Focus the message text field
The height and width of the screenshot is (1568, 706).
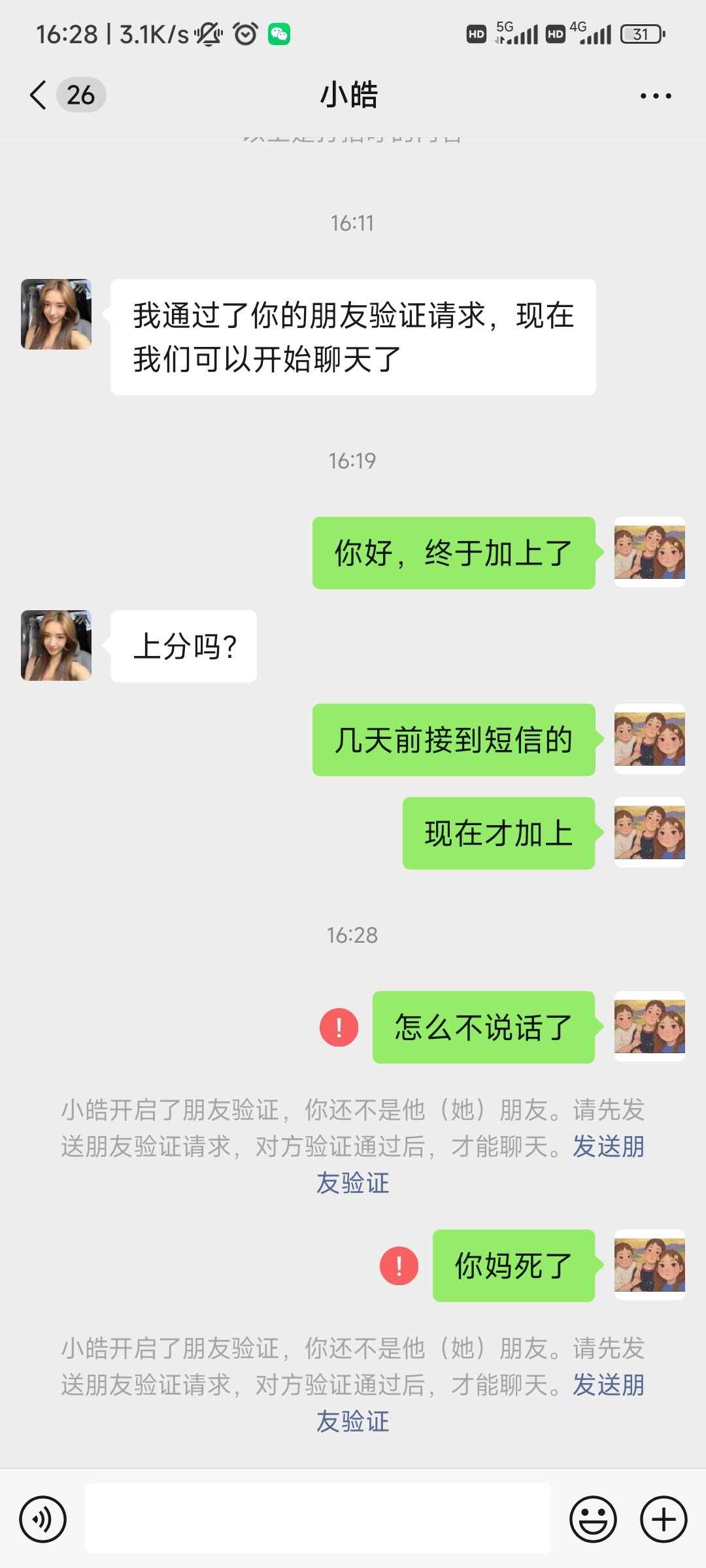point(317,1518)
